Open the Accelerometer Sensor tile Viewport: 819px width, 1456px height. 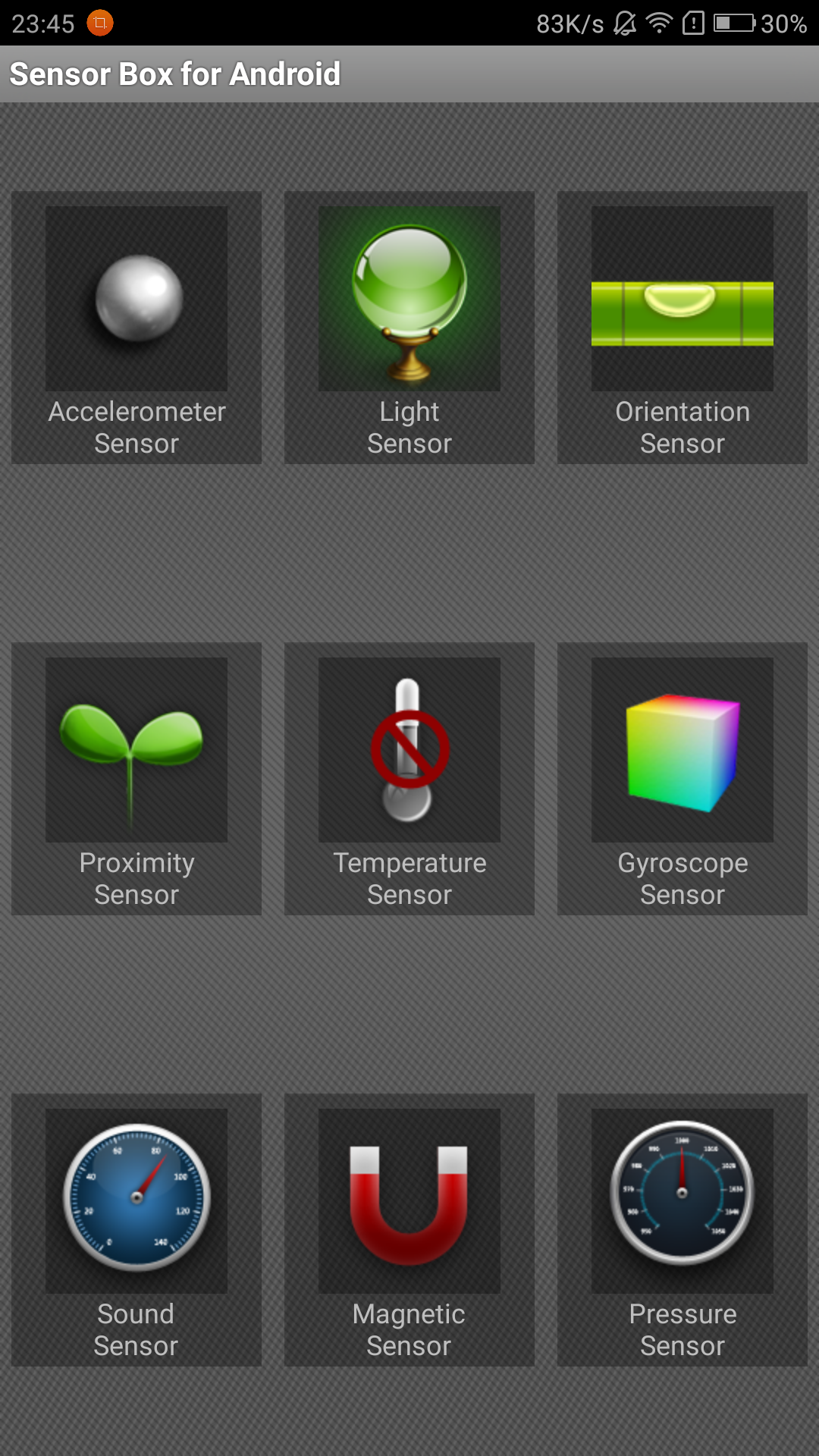point(136,328)
